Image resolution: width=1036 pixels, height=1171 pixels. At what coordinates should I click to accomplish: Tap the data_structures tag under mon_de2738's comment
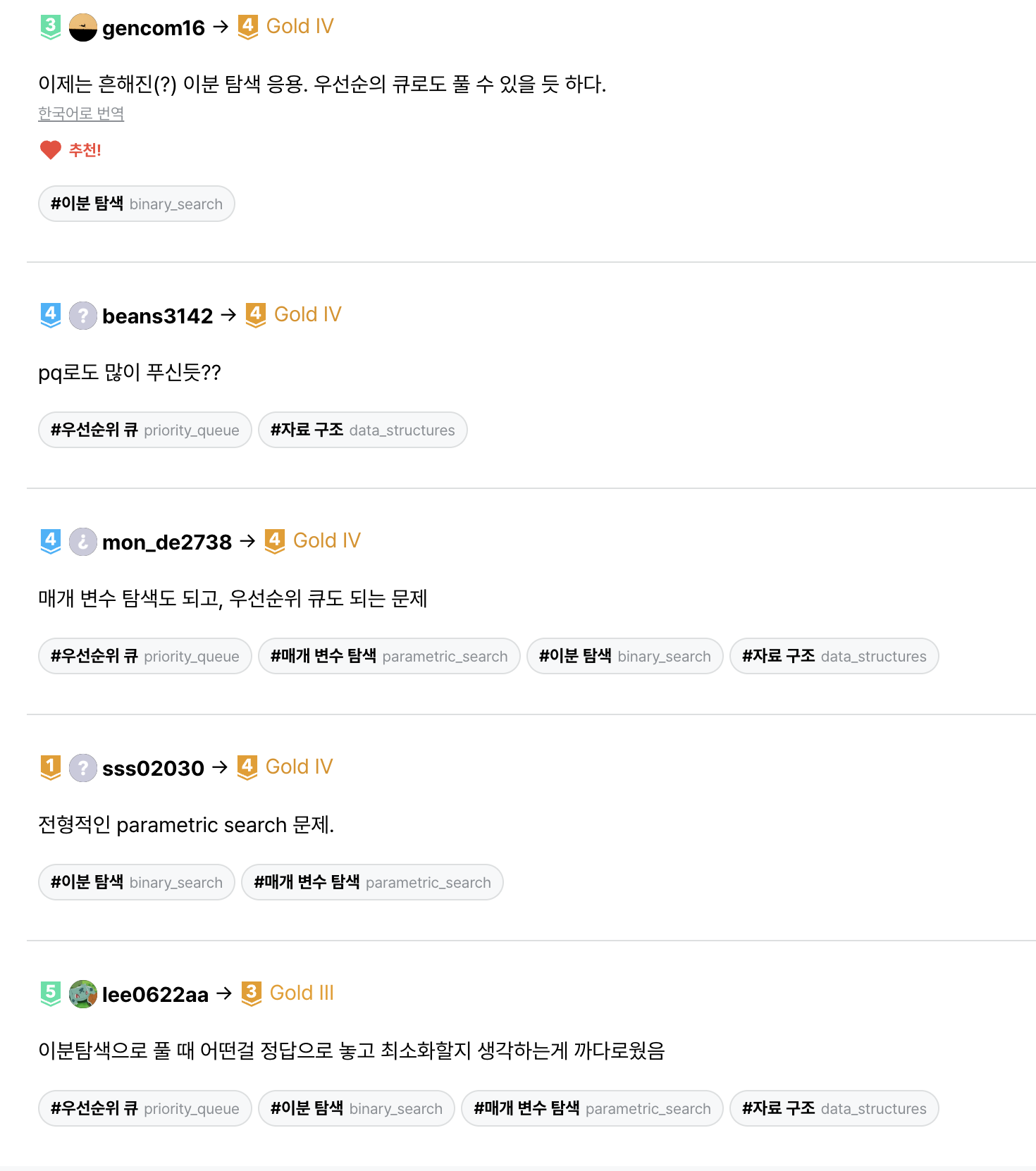coord(834,657)
